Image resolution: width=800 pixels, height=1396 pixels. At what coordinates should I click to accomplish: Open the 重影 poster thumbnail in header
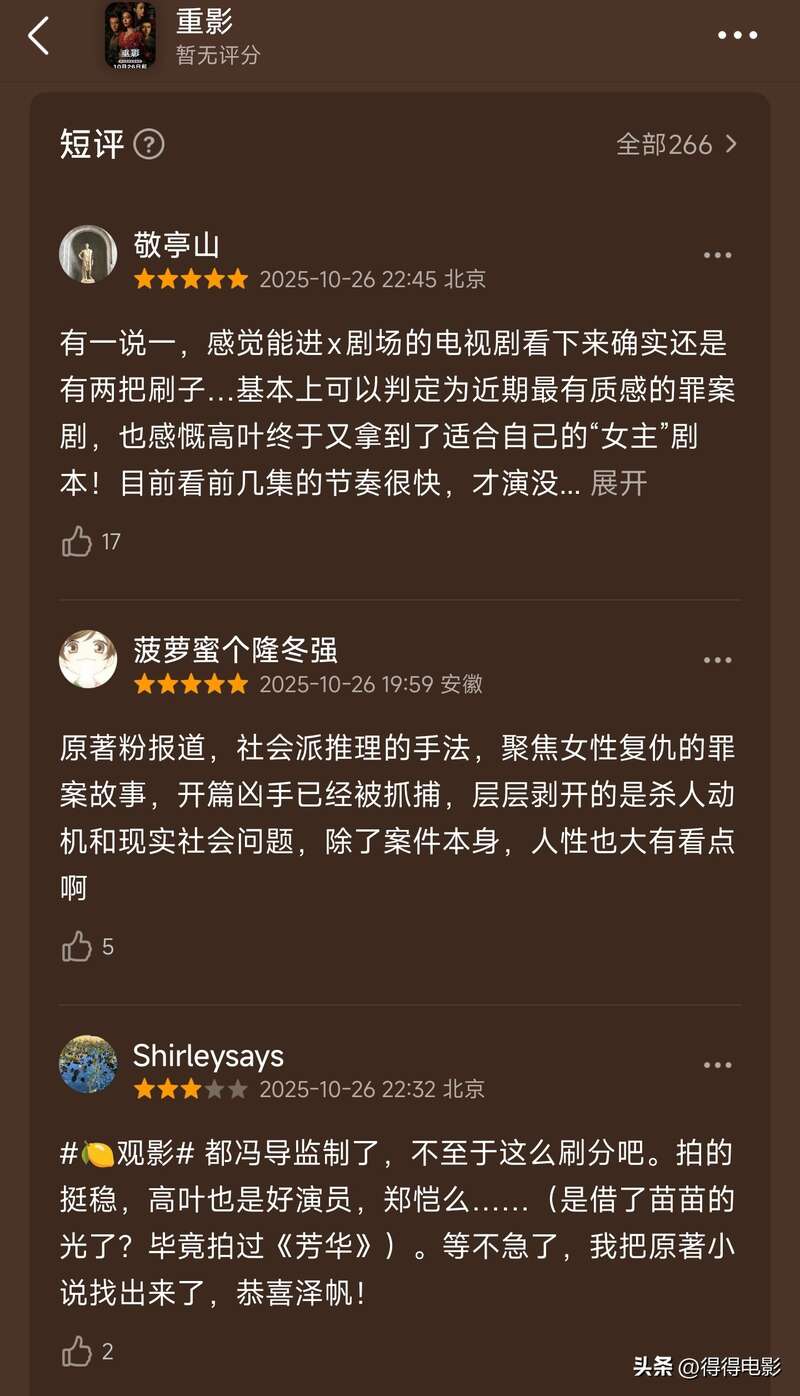tap(130, 36)
